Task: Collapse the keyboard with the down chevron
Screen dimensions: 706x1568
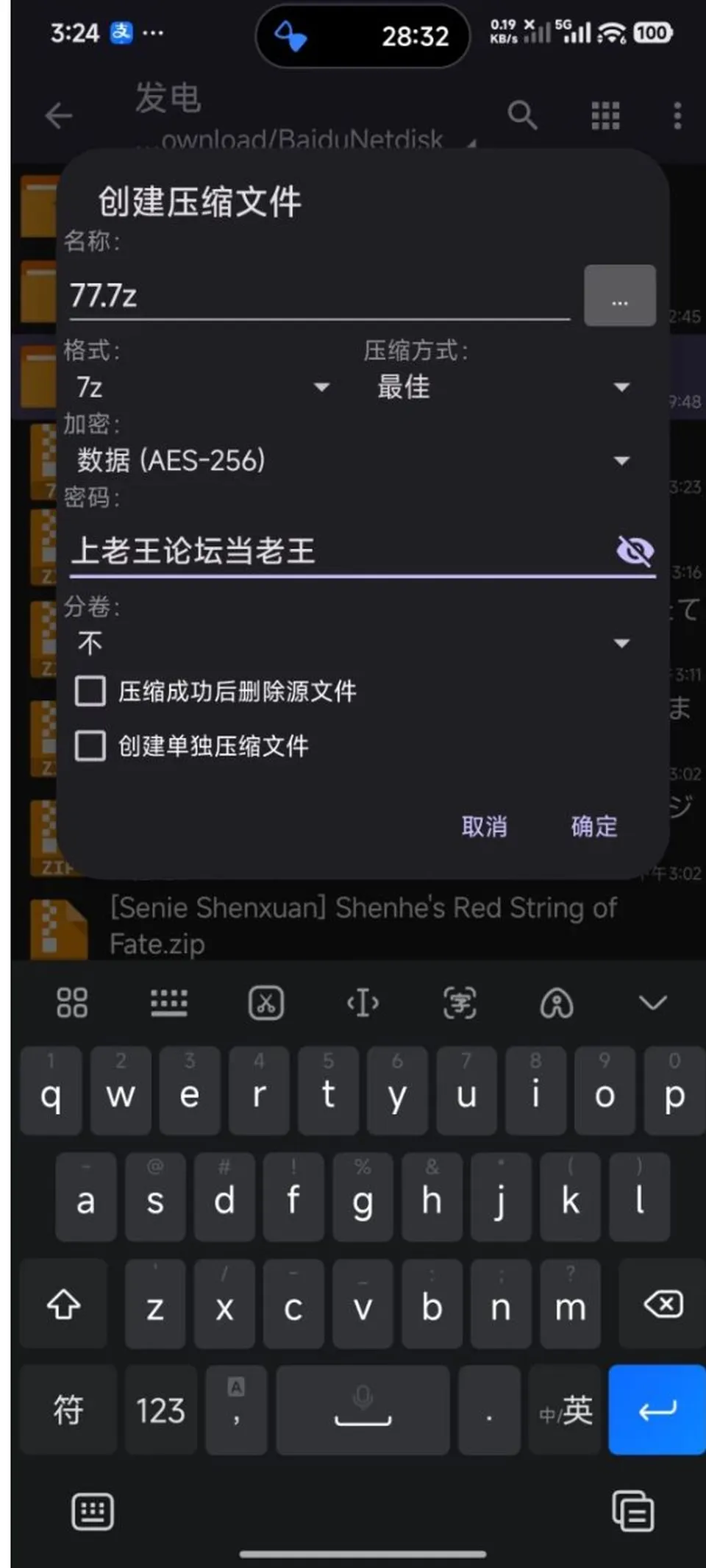Action: (653, 1003)
